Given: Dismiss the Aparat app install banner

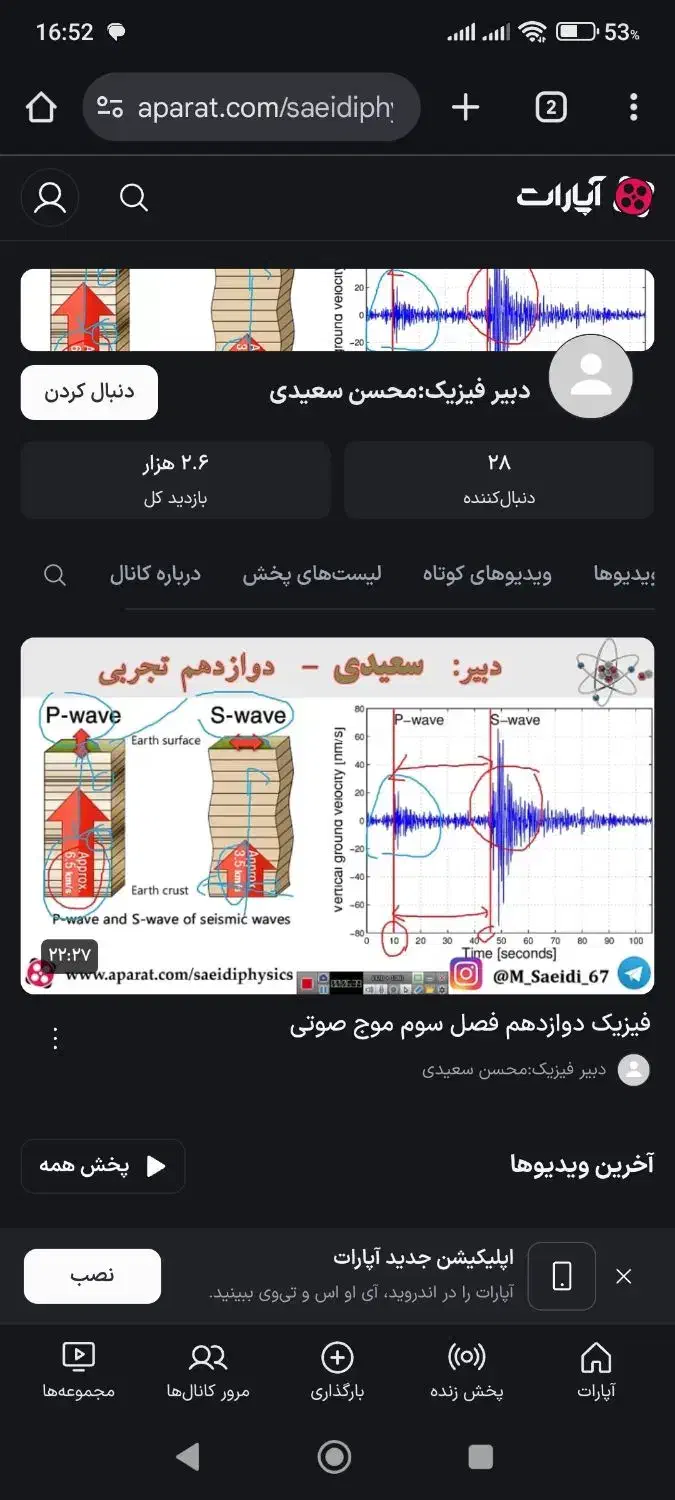Looking at the screenshot, I should tap(624, 1276).
